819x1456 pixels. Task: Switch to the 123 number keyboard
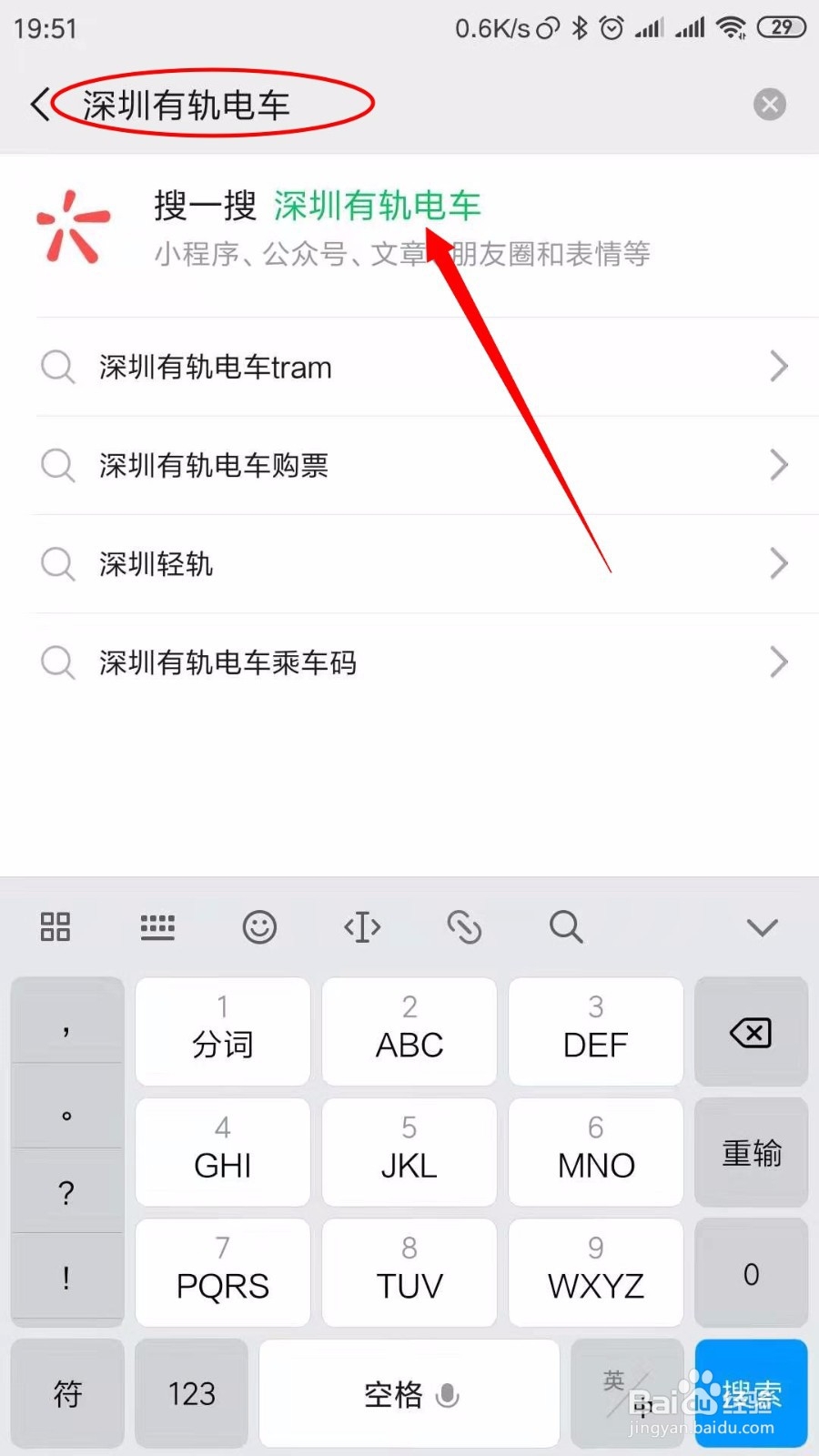[x=191, y=1393]
